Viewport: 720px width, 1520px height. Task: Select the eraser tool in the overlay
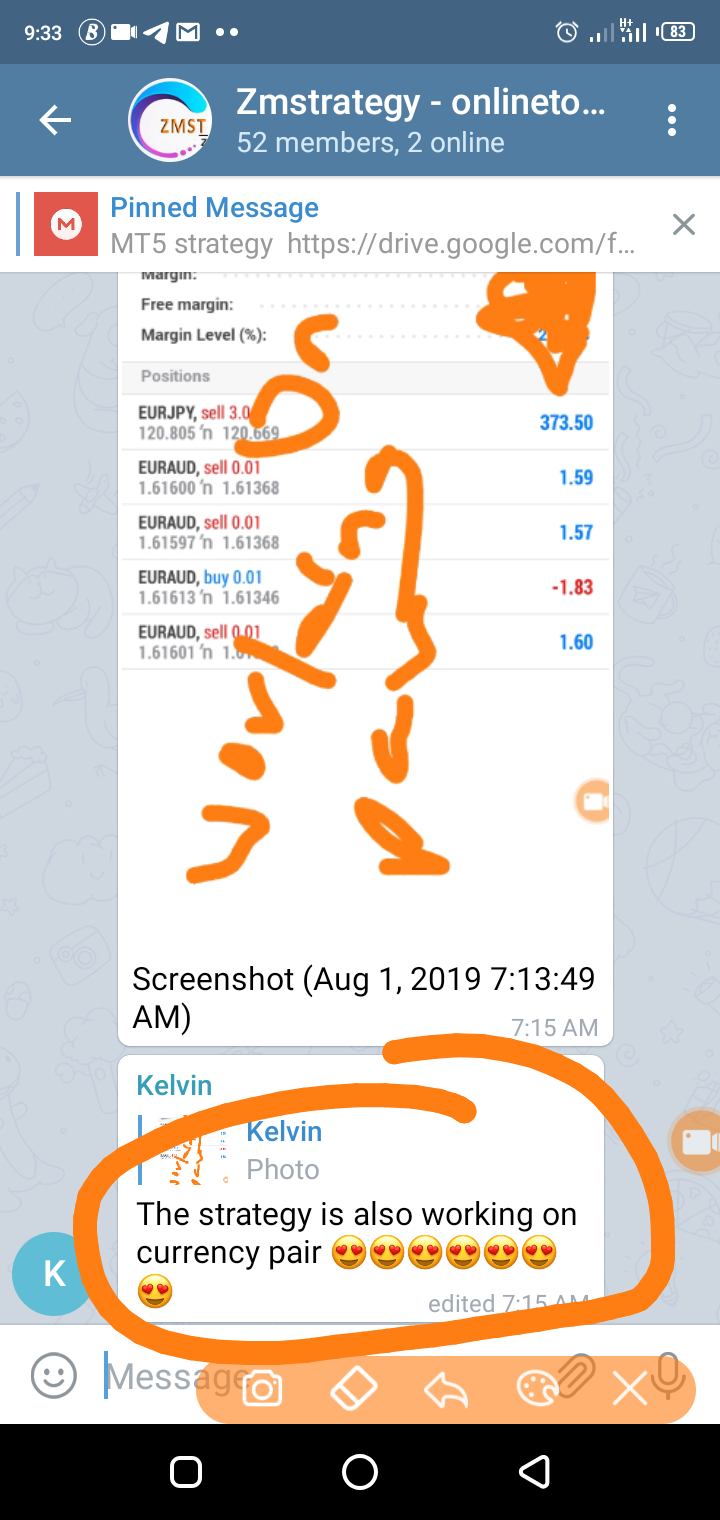(354, 1389)
